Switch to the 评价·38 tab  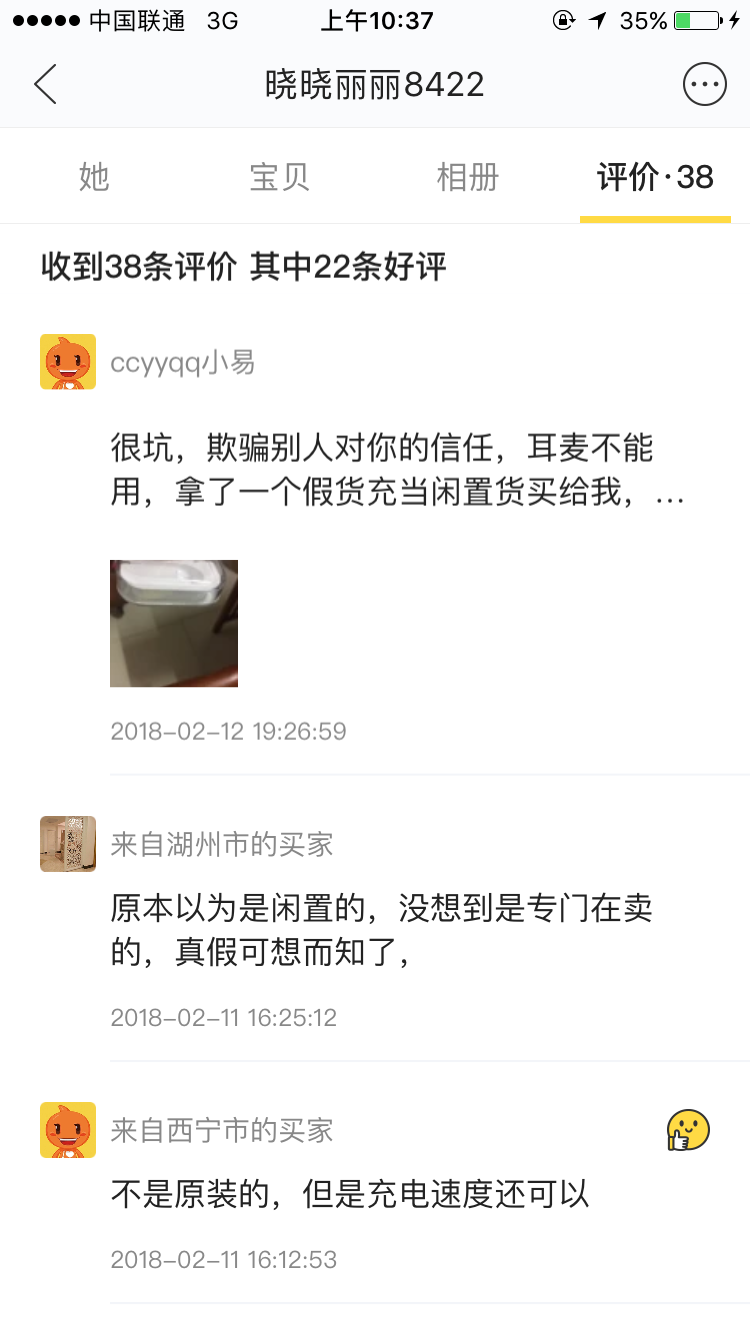(x=655, y=175)
